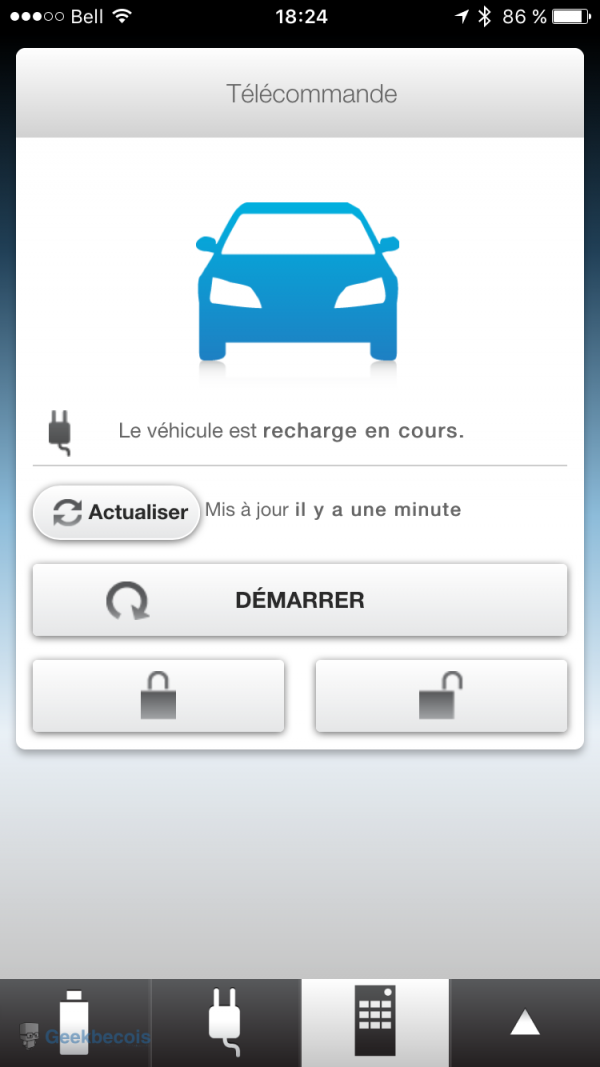Select the remote control tab
Image resolution: width=600 pixels, height=1067 pixels.
375,1023
